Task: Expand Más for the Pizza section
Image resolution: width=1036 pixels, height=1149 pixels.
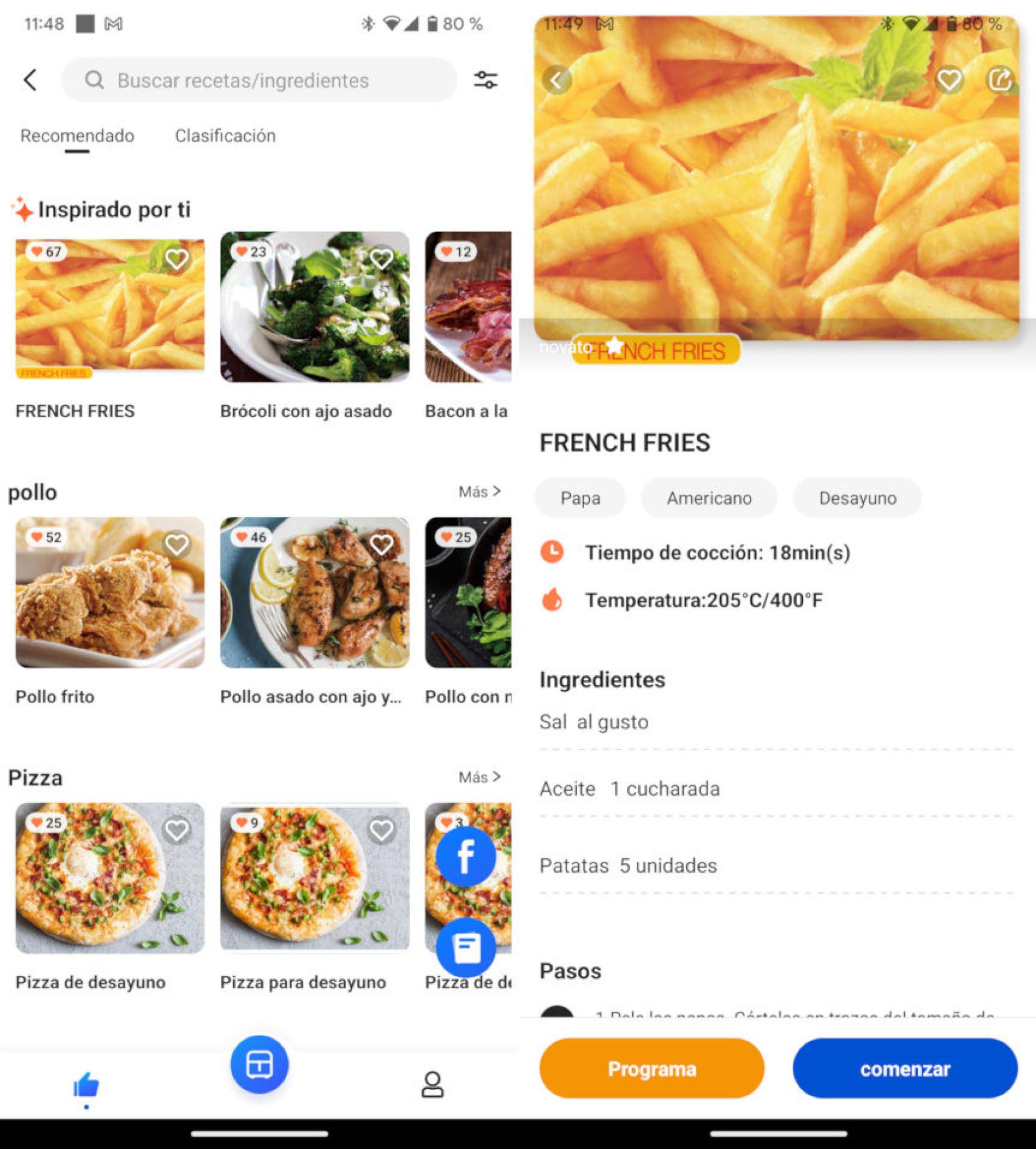Action: [480, 777]
